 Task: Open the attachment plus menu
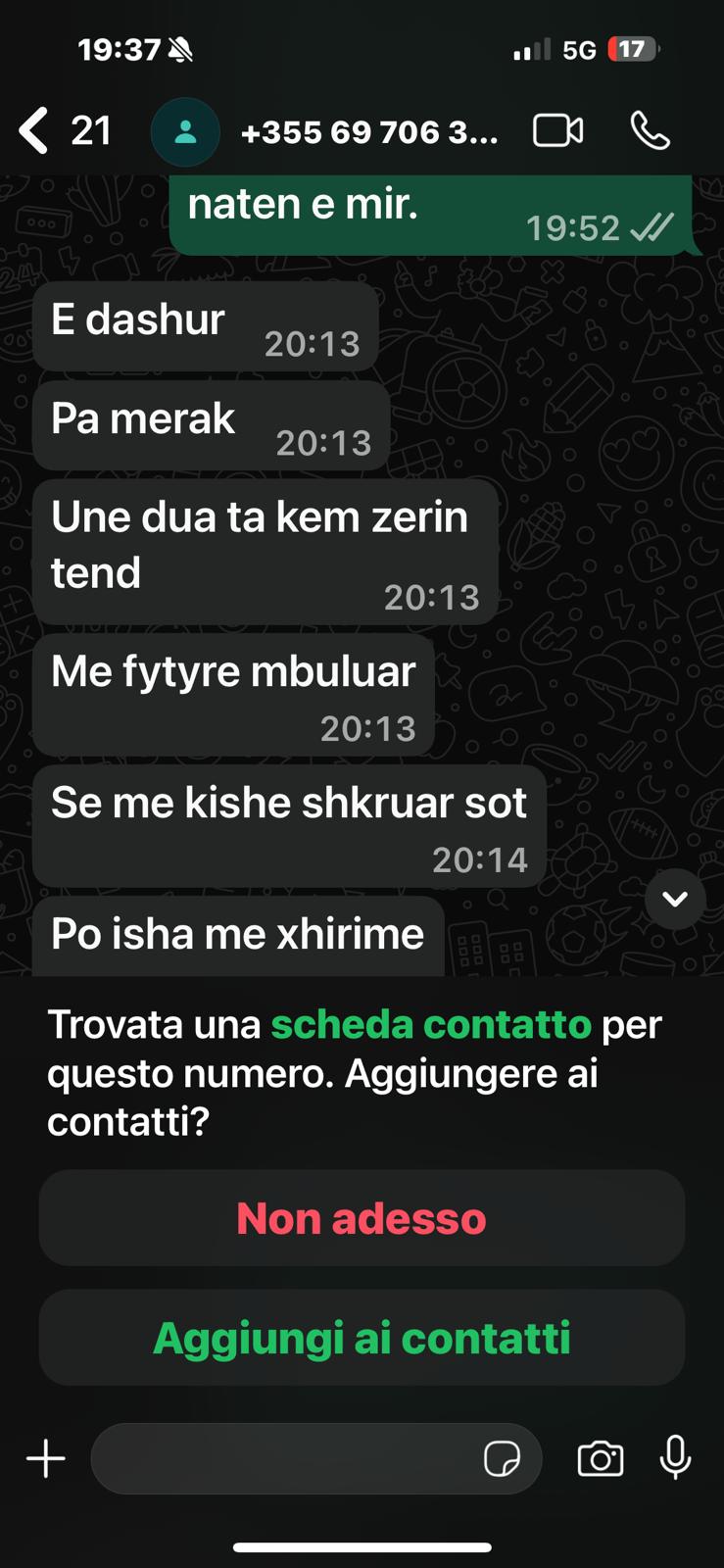pyautogui.click(x=46, y=1458)
